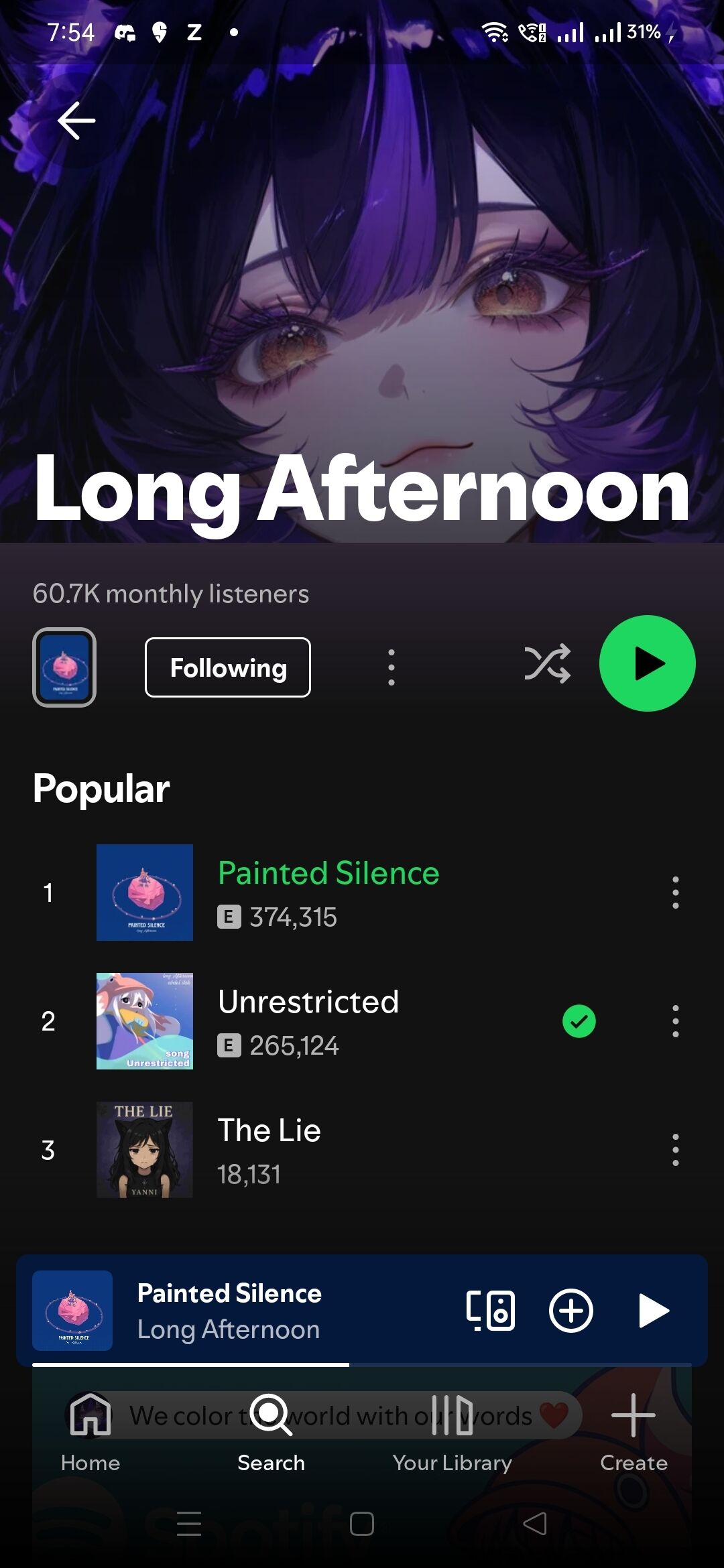Open more options for Painted Silence track
The height and width of the screenshot is (1568, 724).
point(675,893)
